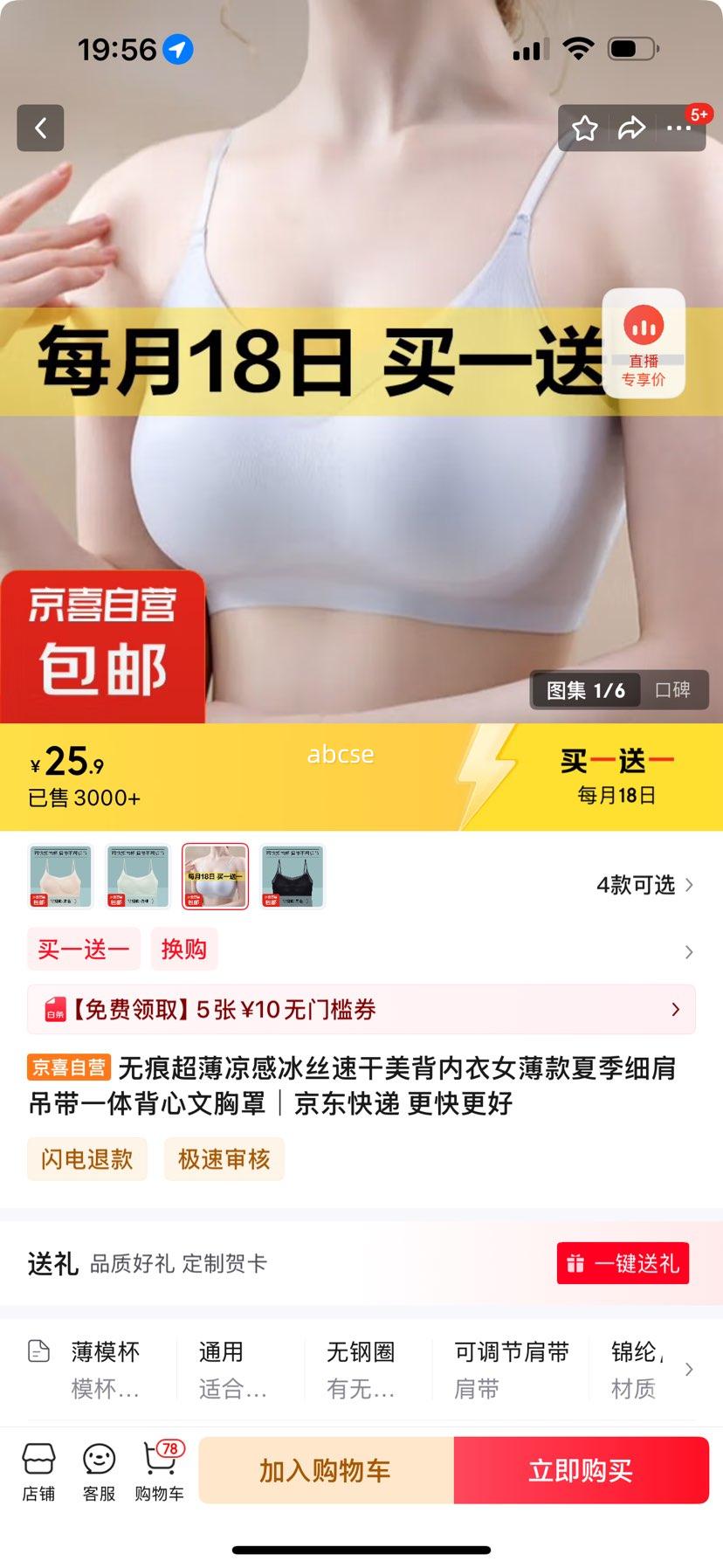This screenshot has height=1568, width=723.
Task: Select the 换购 exchange purchase tag
Action: [x=184, y=949]
